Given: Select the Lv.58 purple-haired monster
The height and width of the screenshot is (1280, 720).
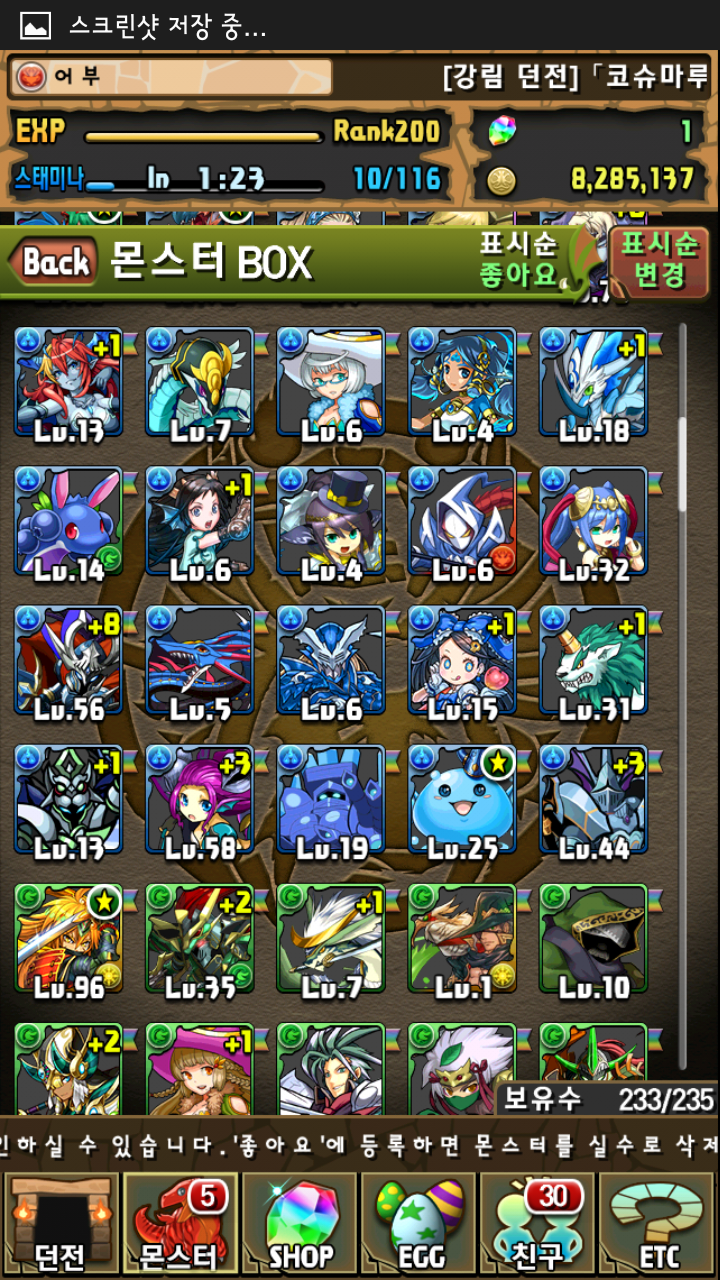Looking at the screenshot, I should (199, 800).
